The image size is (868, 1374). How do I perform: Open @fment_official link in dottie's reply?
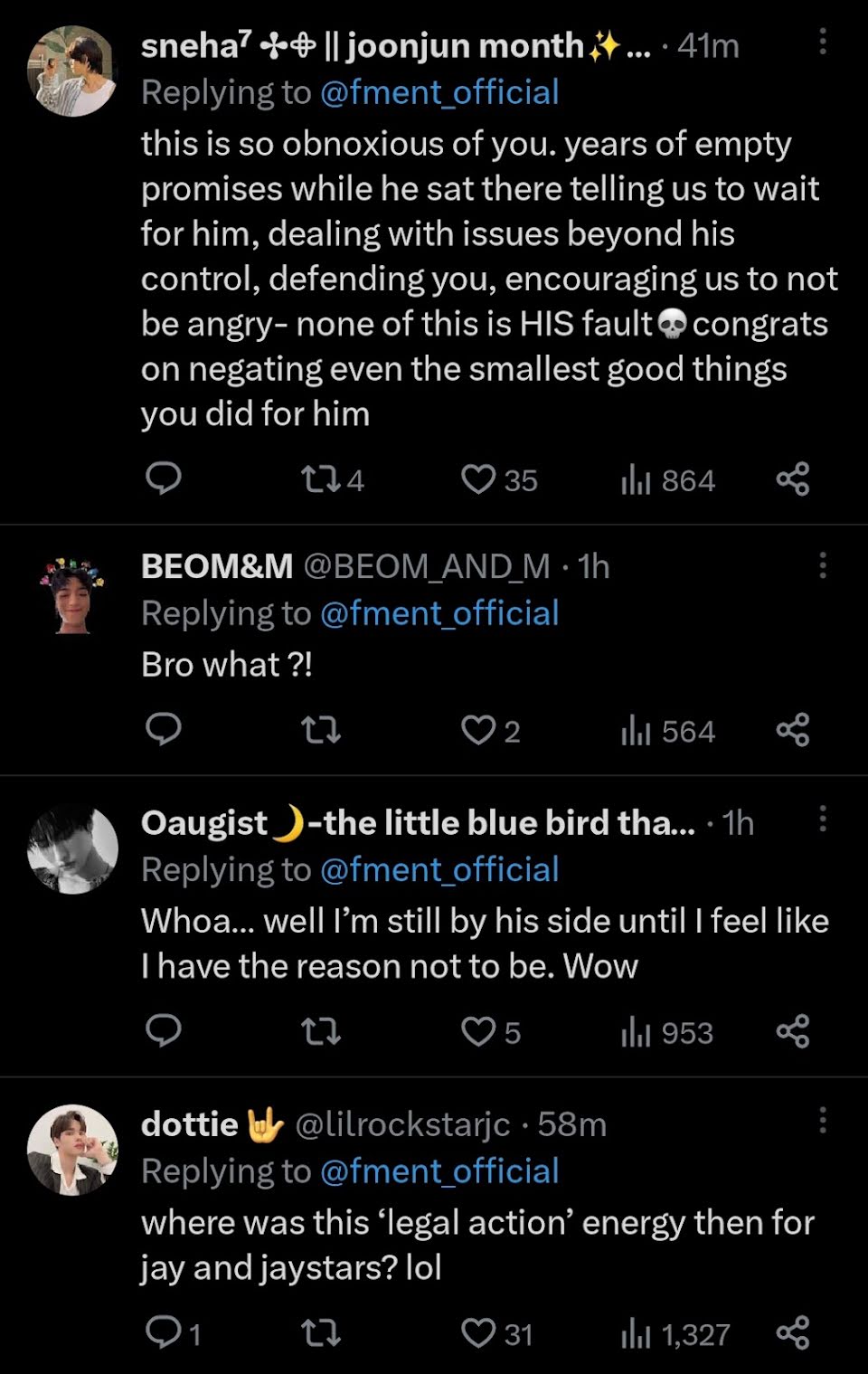pyautogui.click(x=439, y=1171)
